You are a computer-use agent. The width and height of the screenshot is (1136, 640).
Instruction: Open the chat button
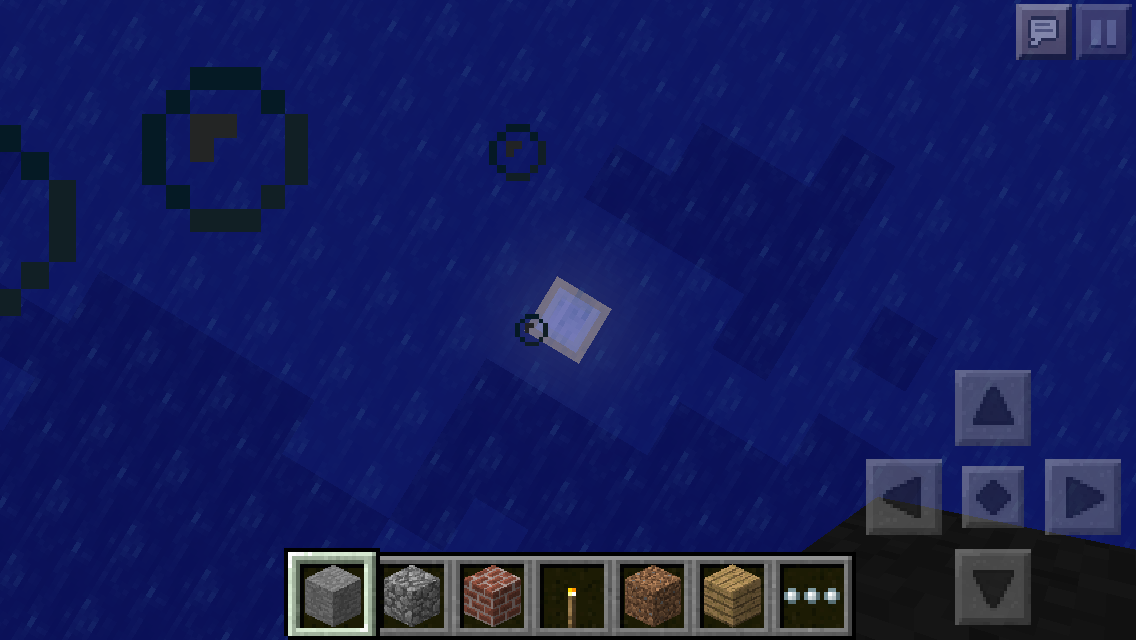click(x=1043, y=31)
